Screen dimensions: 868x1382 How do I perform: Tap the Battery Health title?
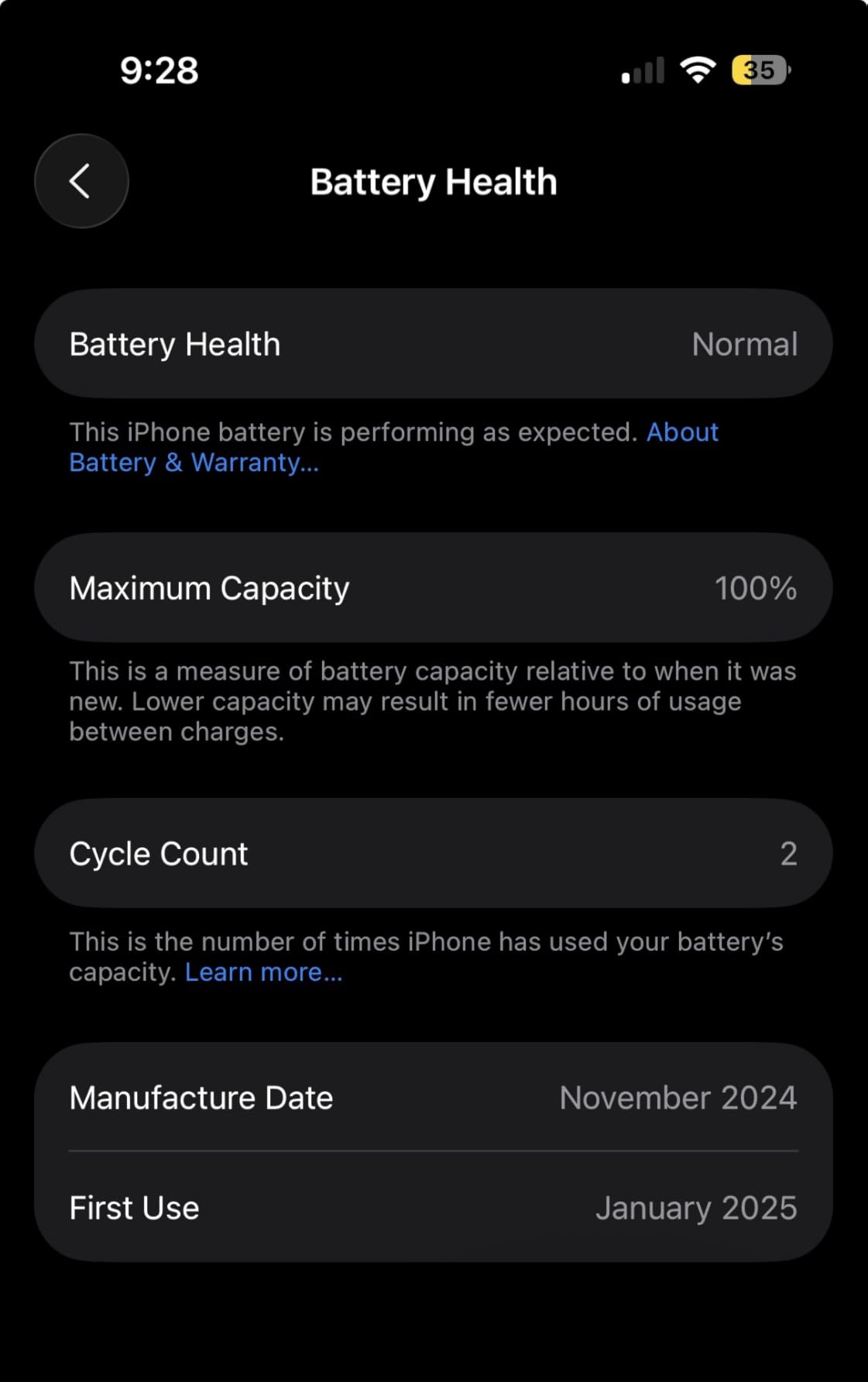[434, 180]
